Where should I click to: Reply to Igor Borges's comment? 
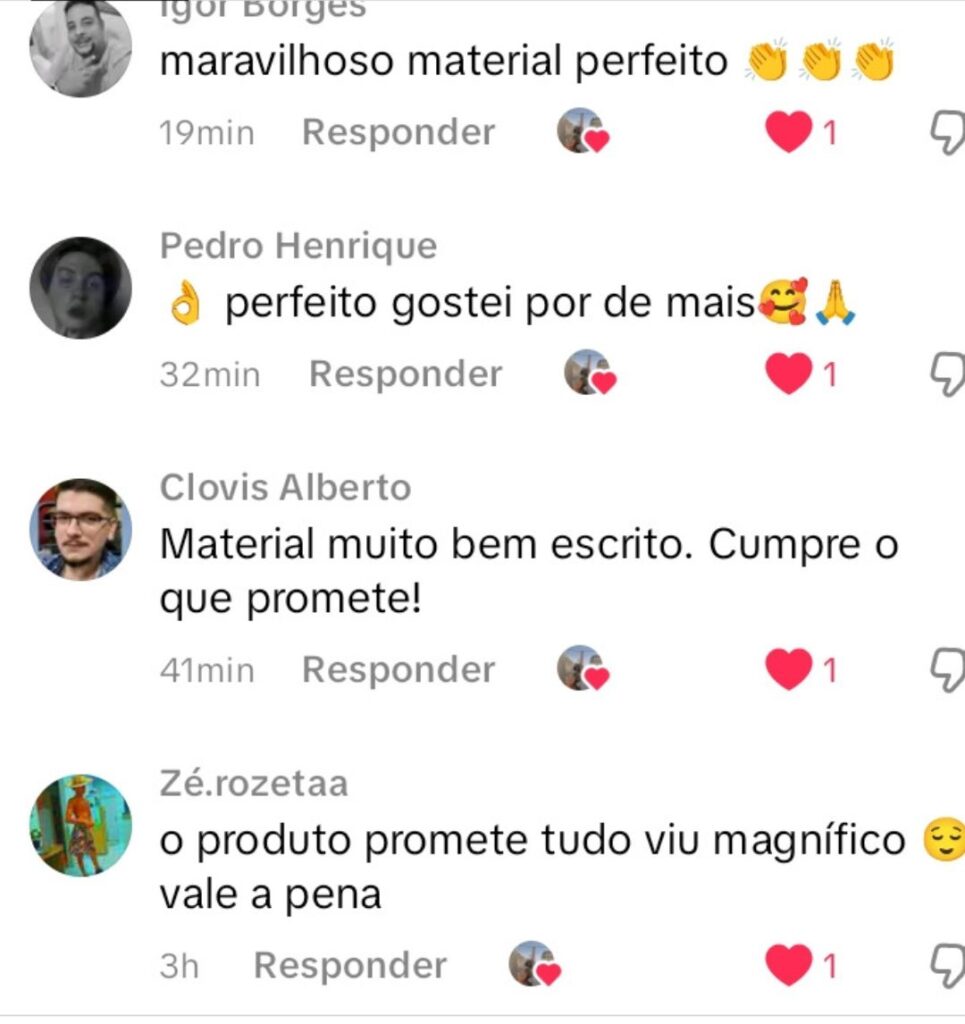click(x=398, y=132)
